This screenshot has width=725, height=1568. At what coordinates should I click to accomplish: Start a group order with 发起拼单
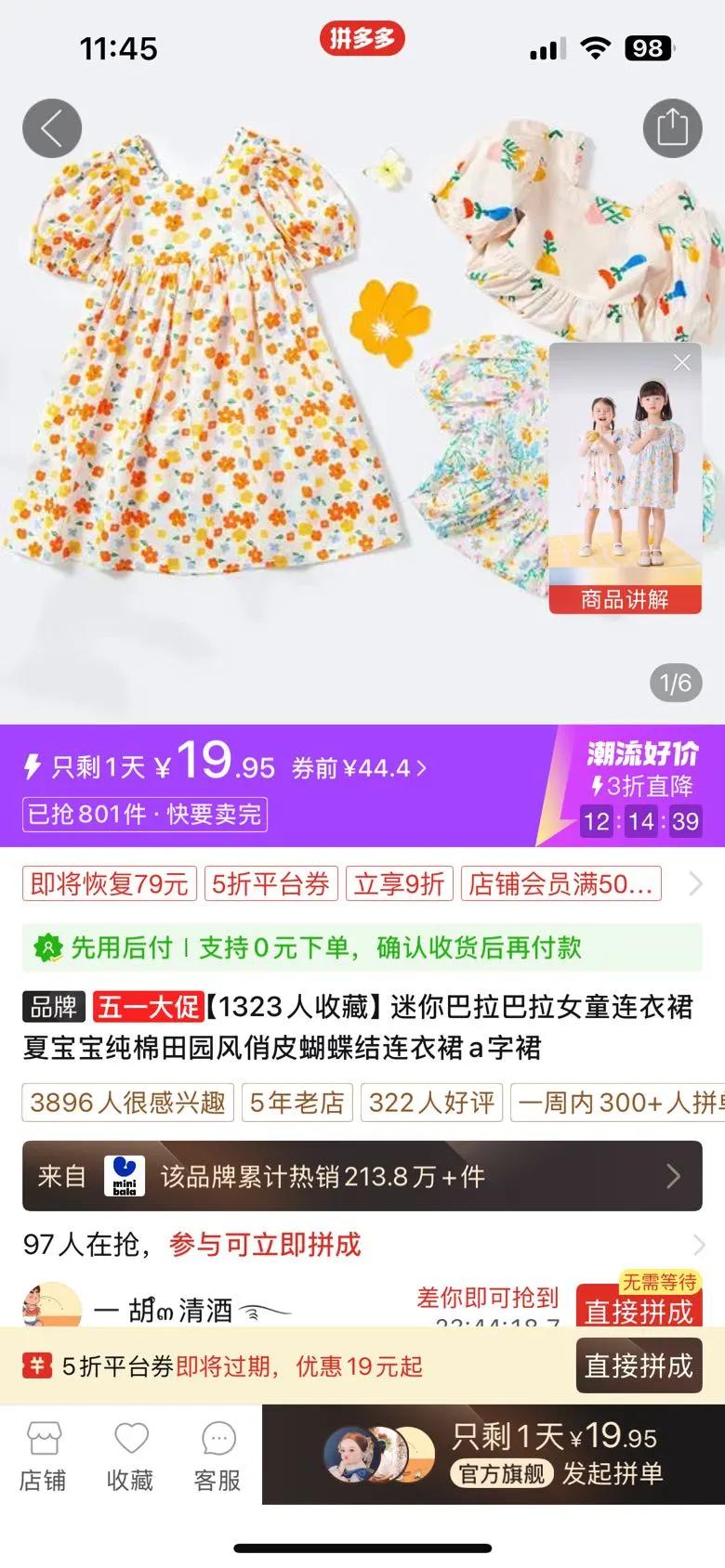[x=494, y=1455]
